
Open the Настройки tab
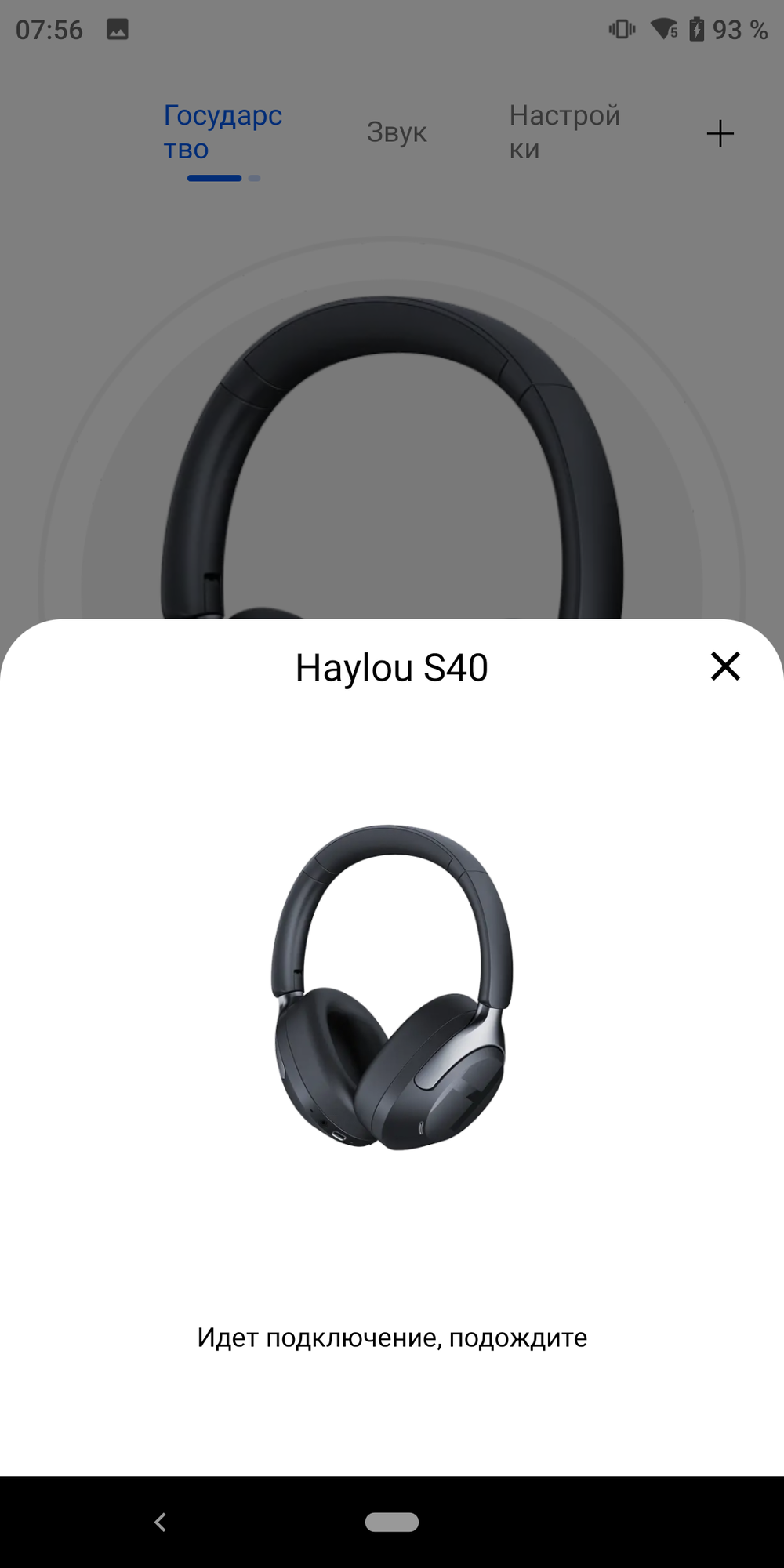click(x=564, y=132)
